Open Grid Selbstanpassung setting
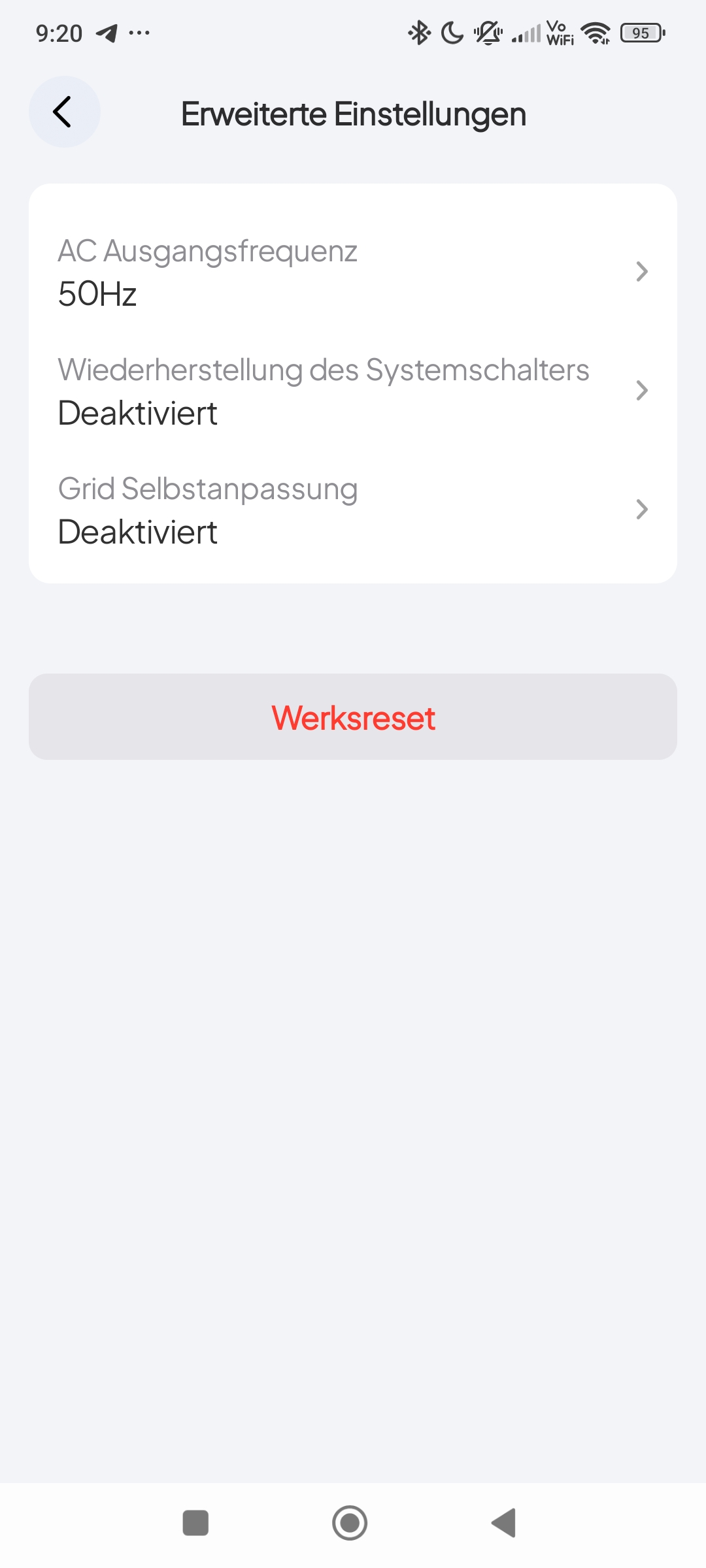 tap(352, 510)
